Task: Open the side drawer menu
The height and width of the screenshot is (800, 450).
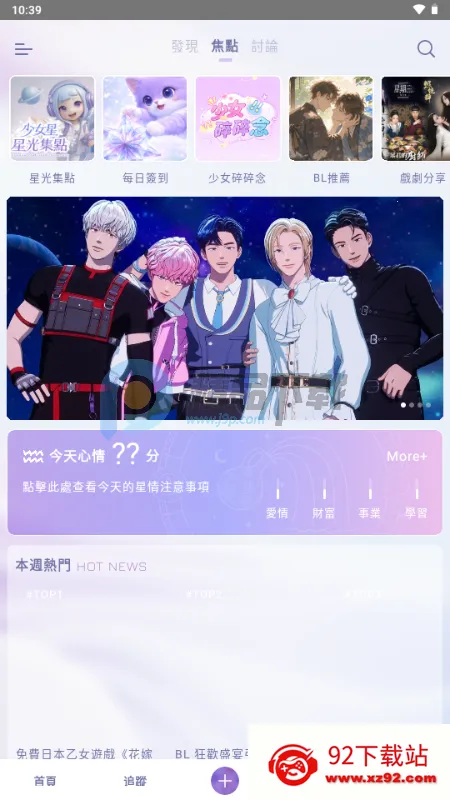Action: (23, 49)
